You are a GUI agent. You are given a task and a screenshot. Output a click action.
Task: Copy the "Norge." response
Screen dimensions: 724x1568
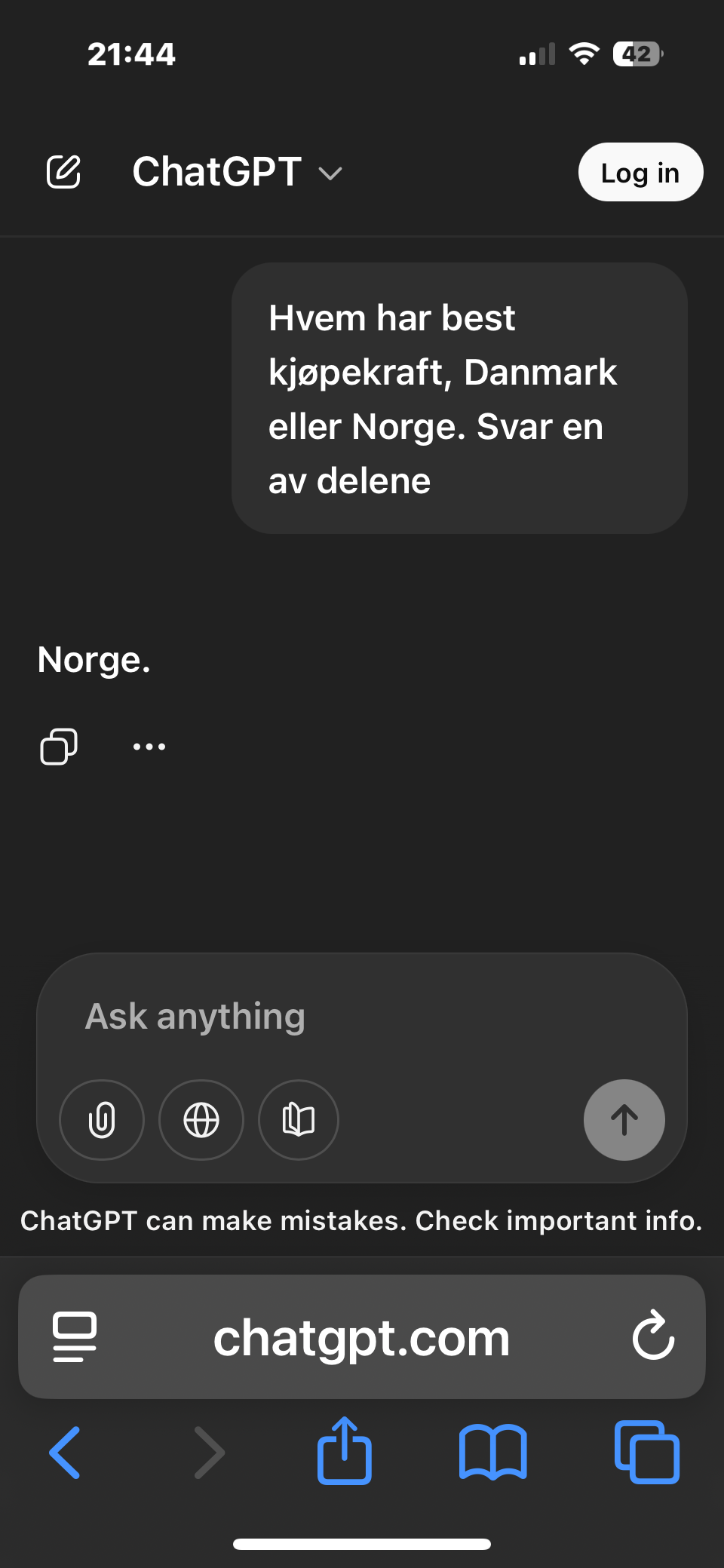[x=59, y=747]
